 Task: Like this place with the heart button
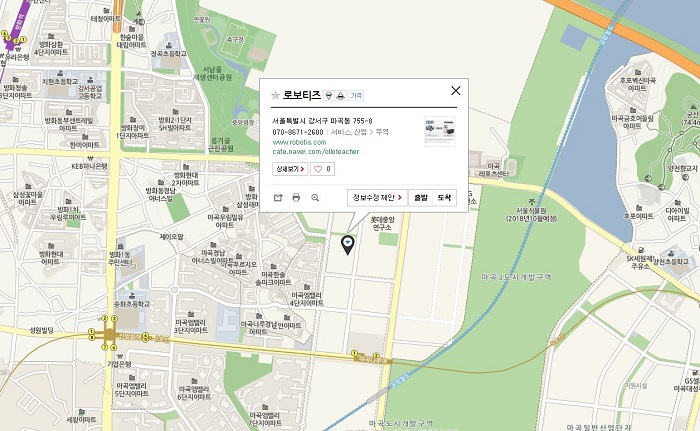point(322,169)
